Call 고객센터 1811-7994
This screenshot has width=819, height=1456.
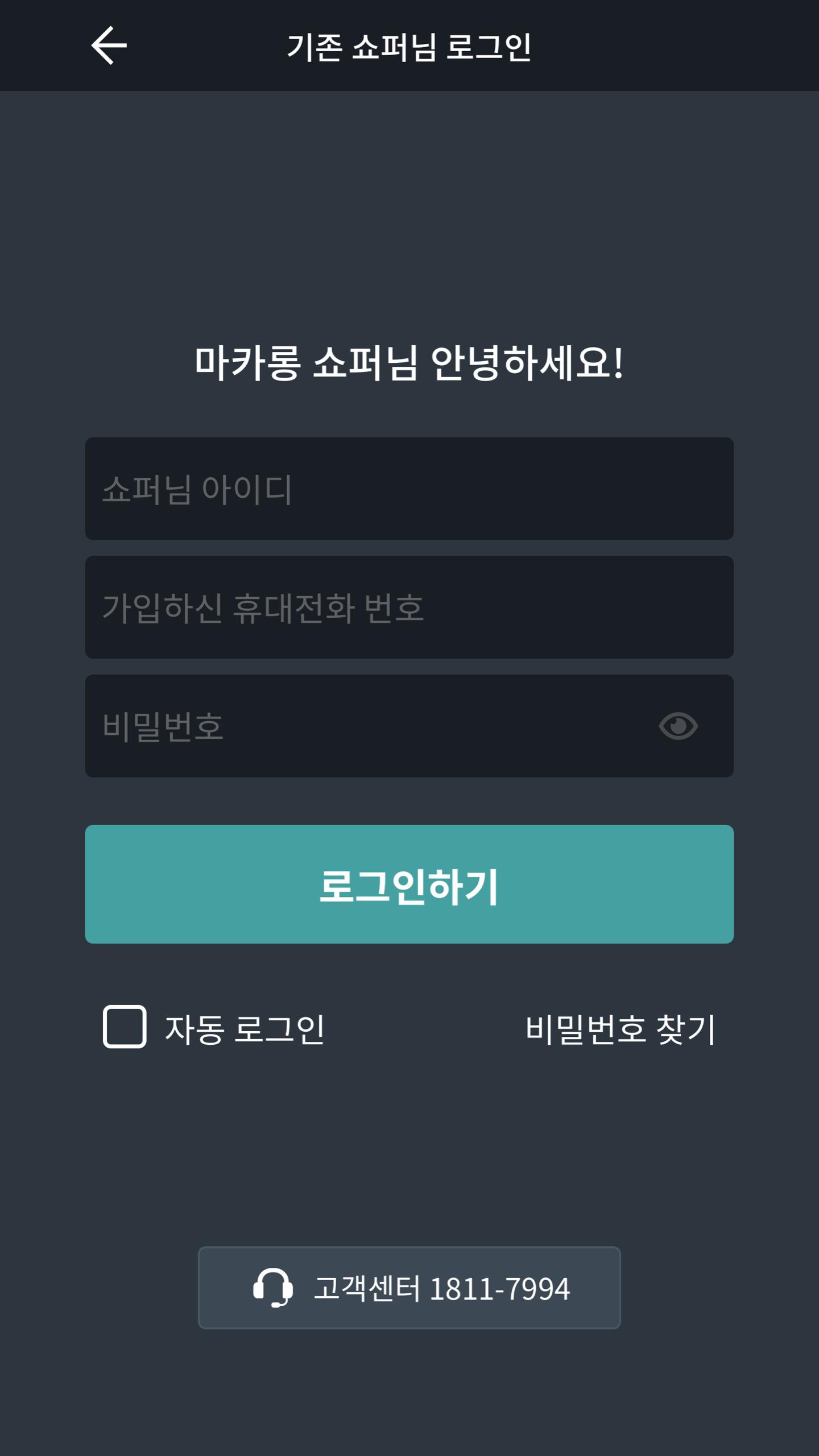pos(409,1288)
